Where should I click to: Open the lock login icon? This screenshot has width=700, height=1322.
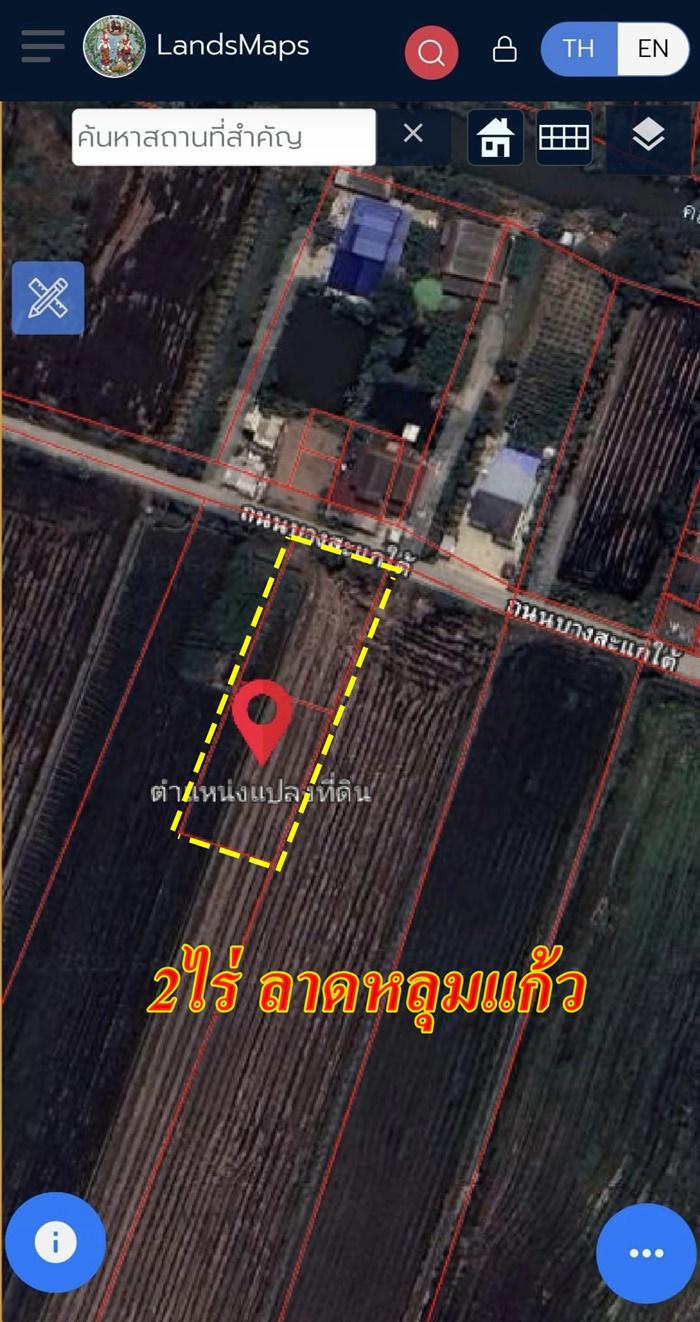505,49
